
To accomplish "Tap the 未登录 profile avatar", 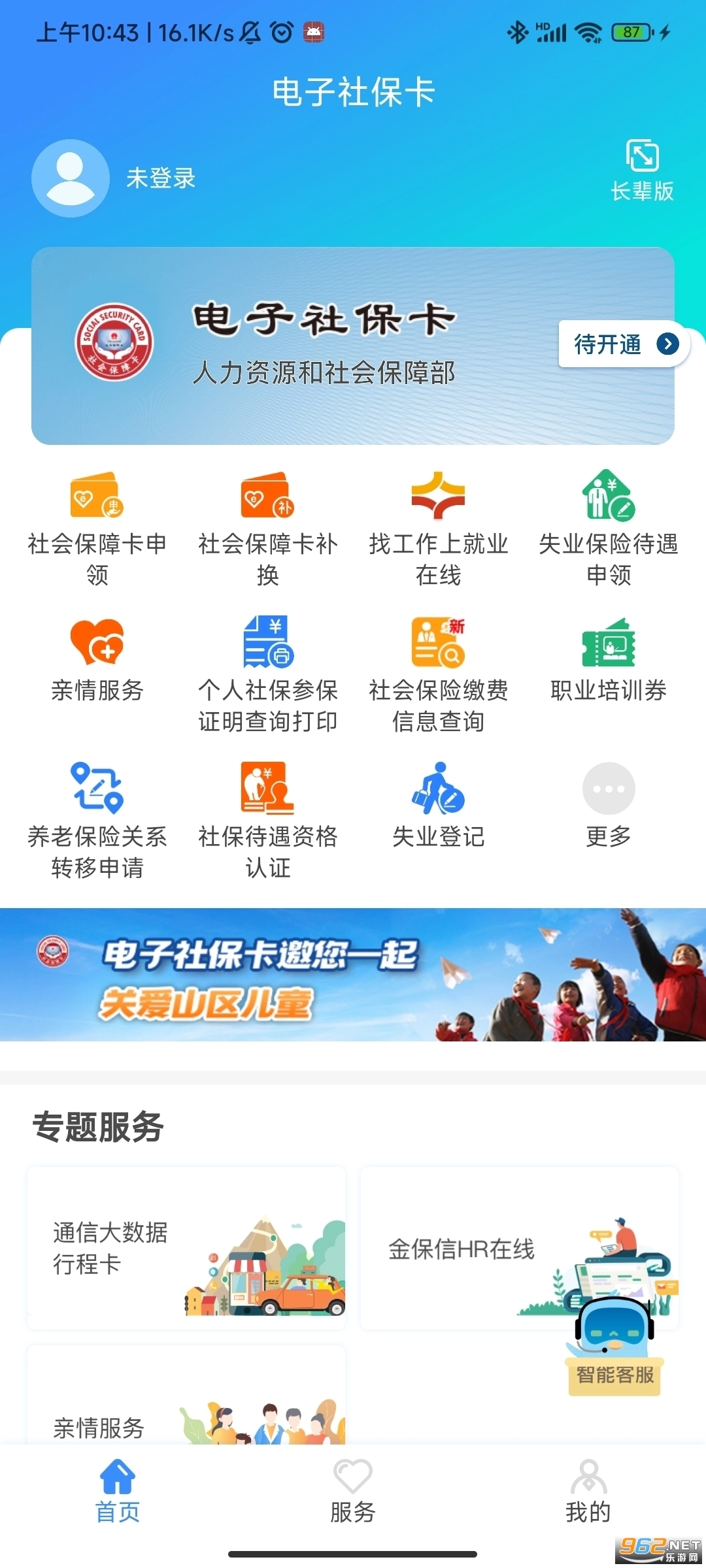I will tap(71, 178).
